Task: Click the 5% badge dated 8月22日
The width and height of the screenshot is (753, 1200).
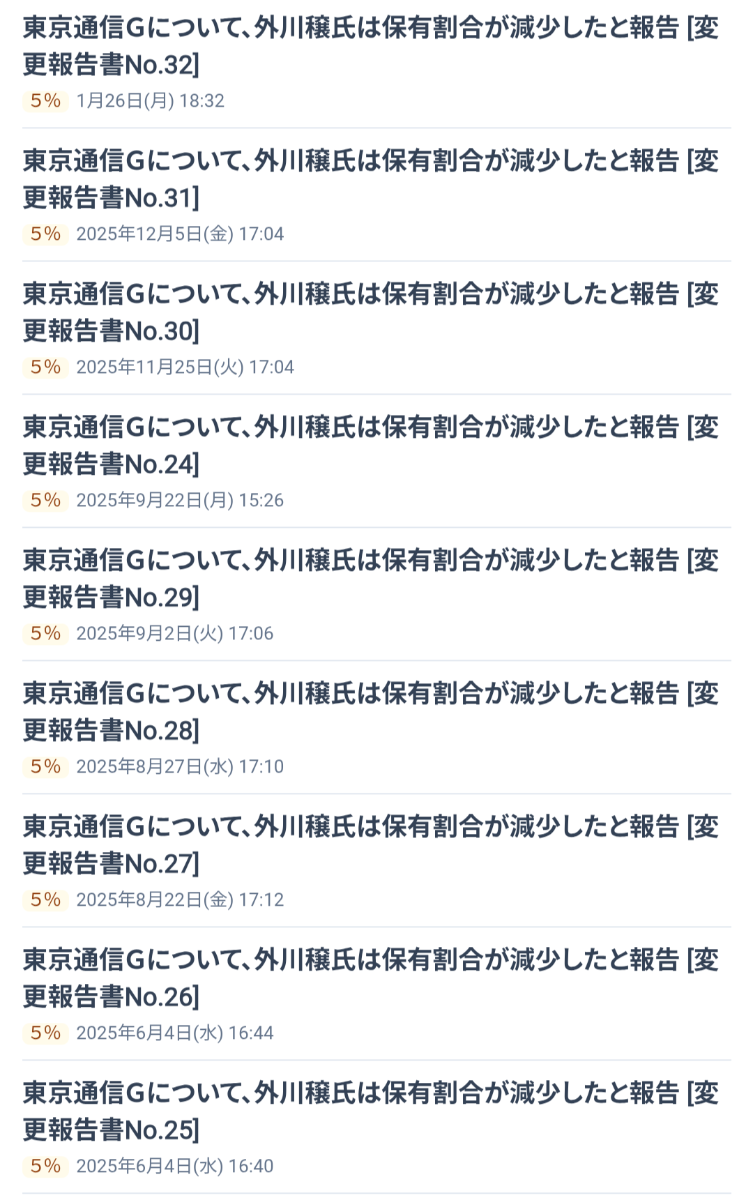Action: 44,899
